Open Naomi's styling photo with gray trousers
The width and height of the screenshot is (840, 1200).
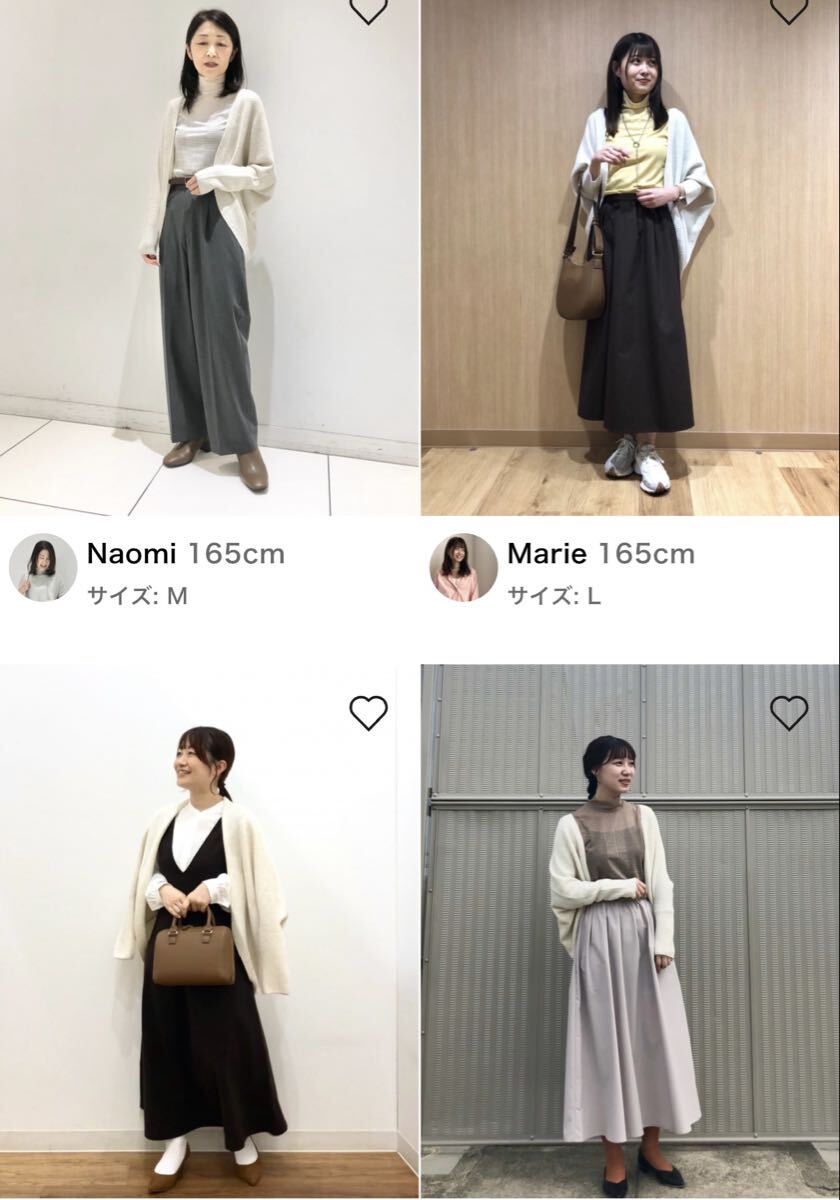[209, 260]
